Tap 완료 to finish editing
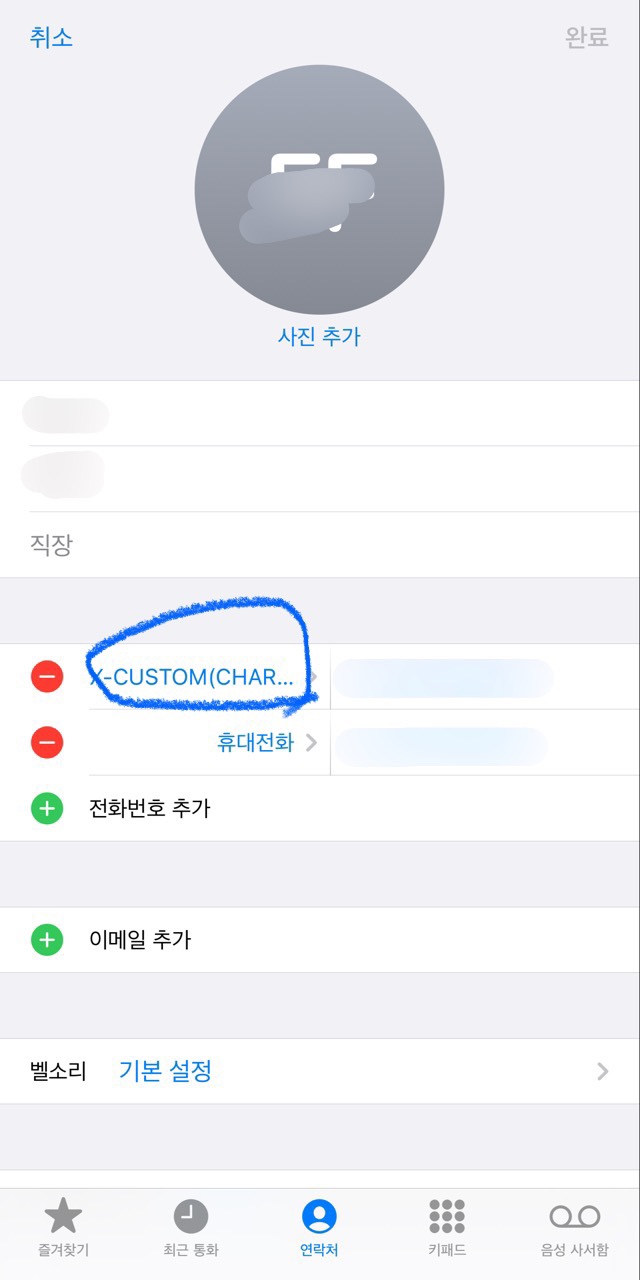Viewport: 640px width, 1280px height. [587, 38]
